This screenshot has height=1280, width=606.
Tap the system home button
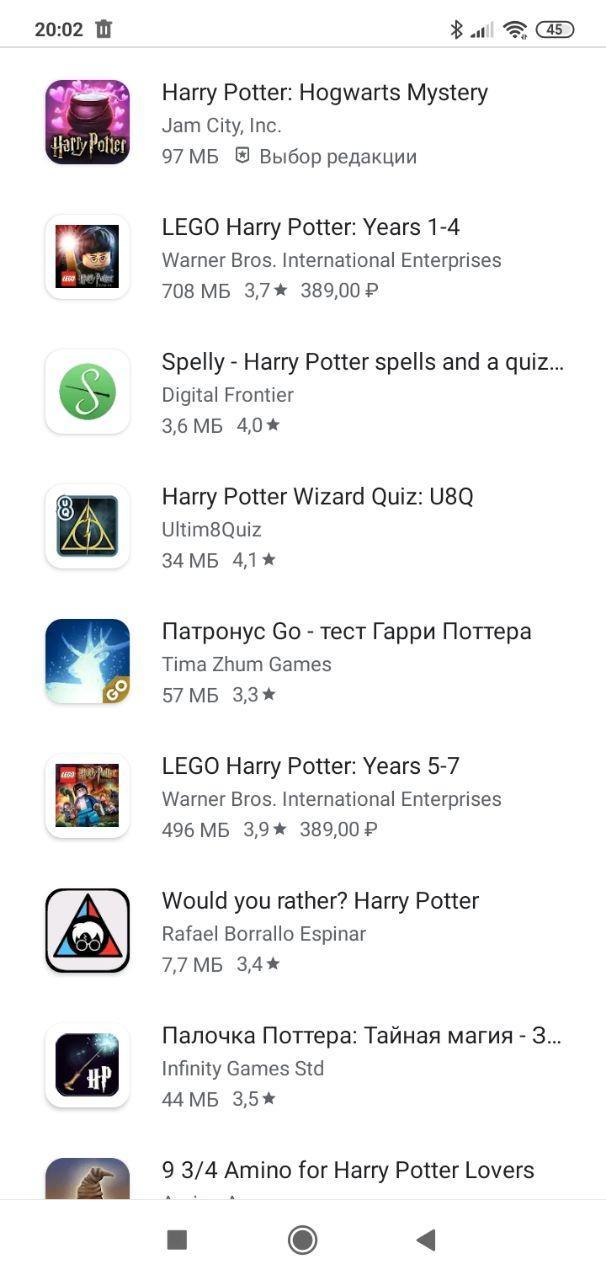click(302, 1240)
